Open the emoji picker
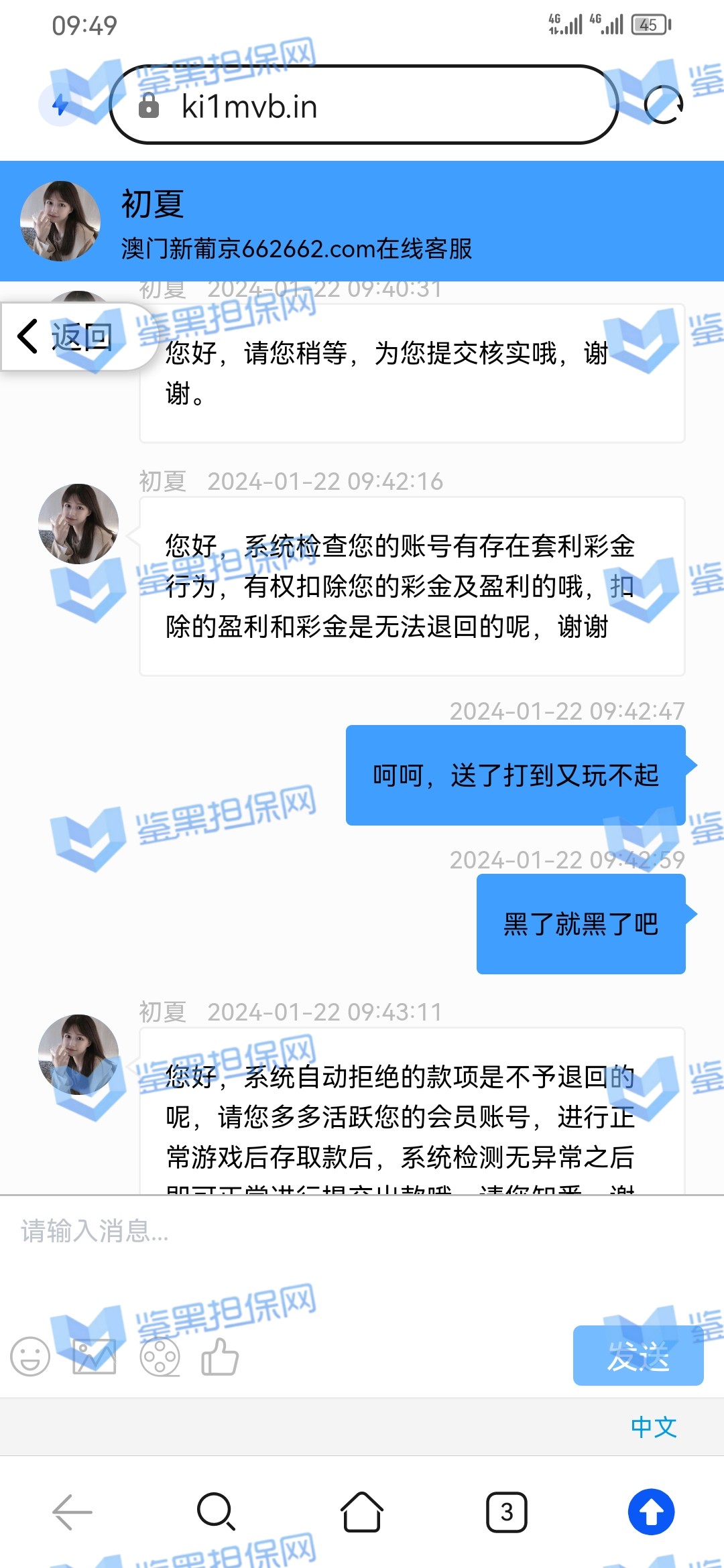 [30, 1358]
